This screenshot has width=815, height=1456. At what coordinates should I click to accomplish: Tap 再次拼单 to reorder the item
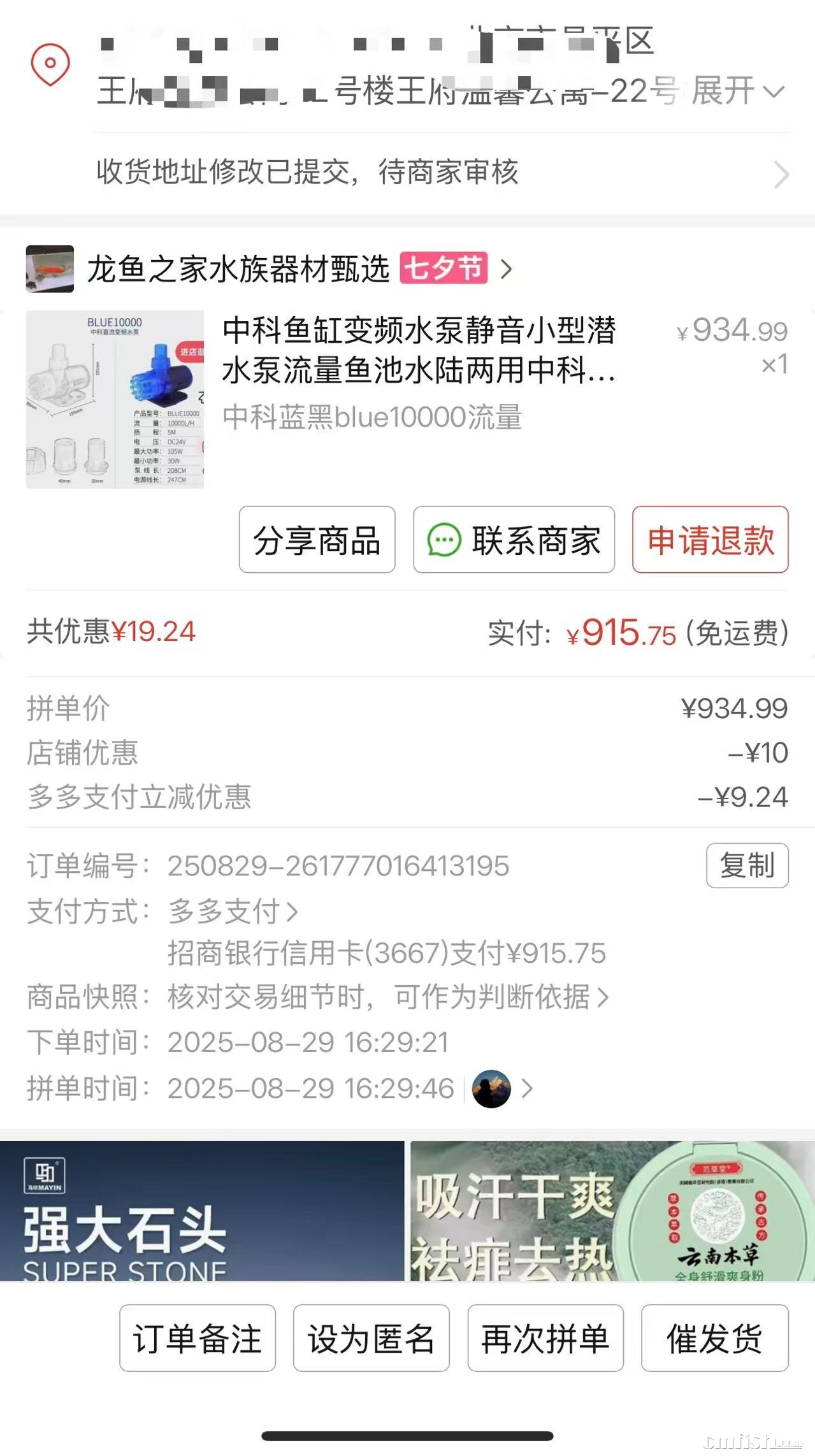point(545,1338)
